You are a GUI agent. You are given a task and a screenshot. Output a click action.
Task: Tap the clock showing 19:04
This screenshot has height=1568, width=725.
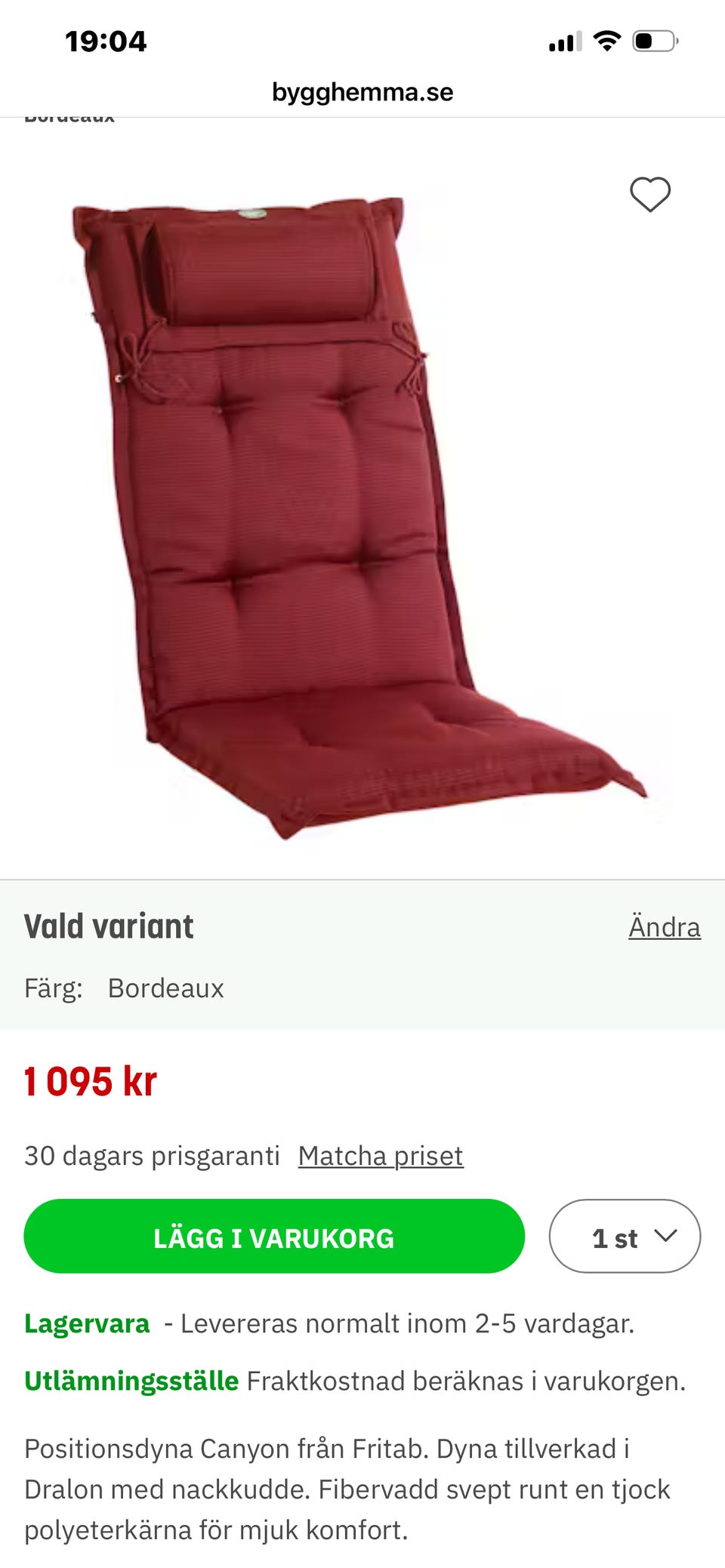click(104, 42)
